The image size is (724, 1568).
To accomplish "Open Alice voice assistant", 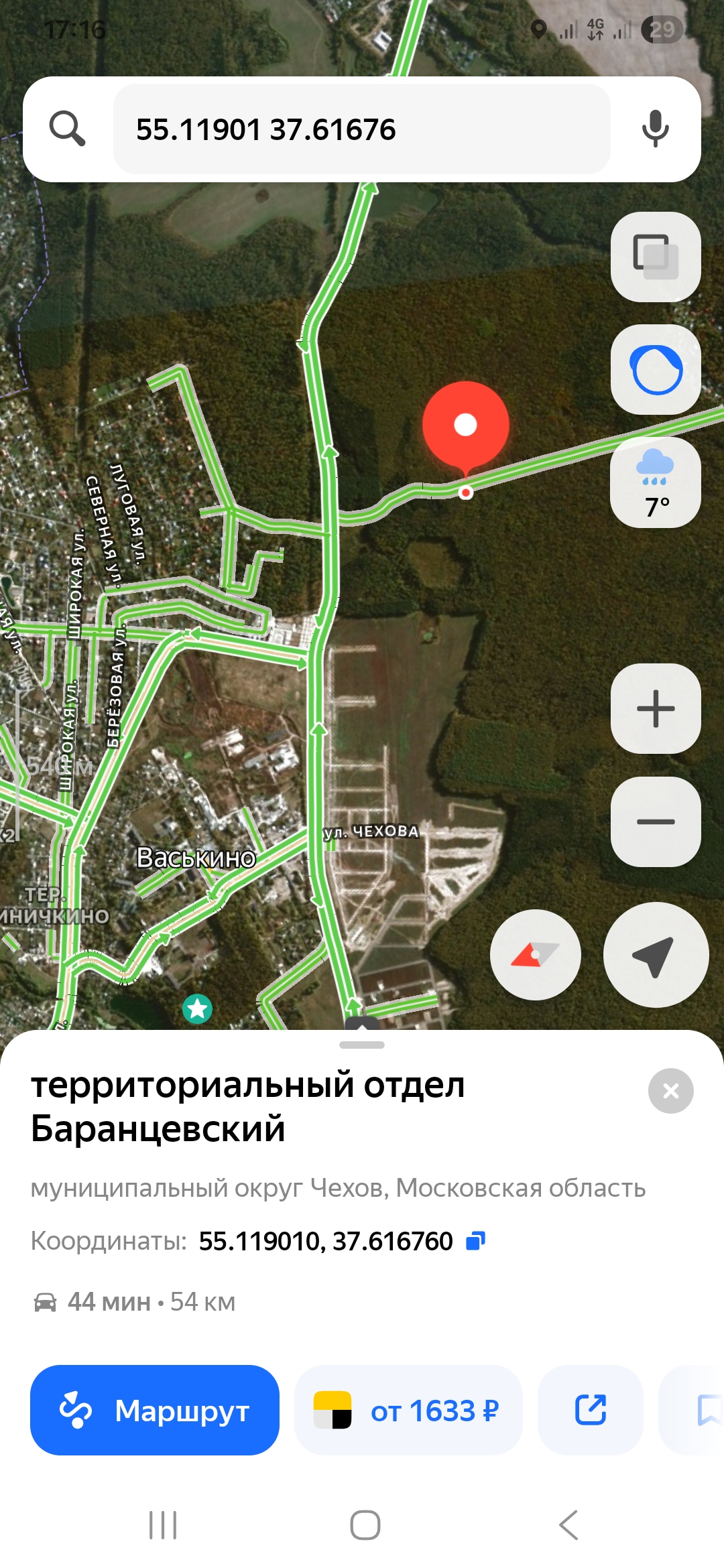I will pos(656,369).
